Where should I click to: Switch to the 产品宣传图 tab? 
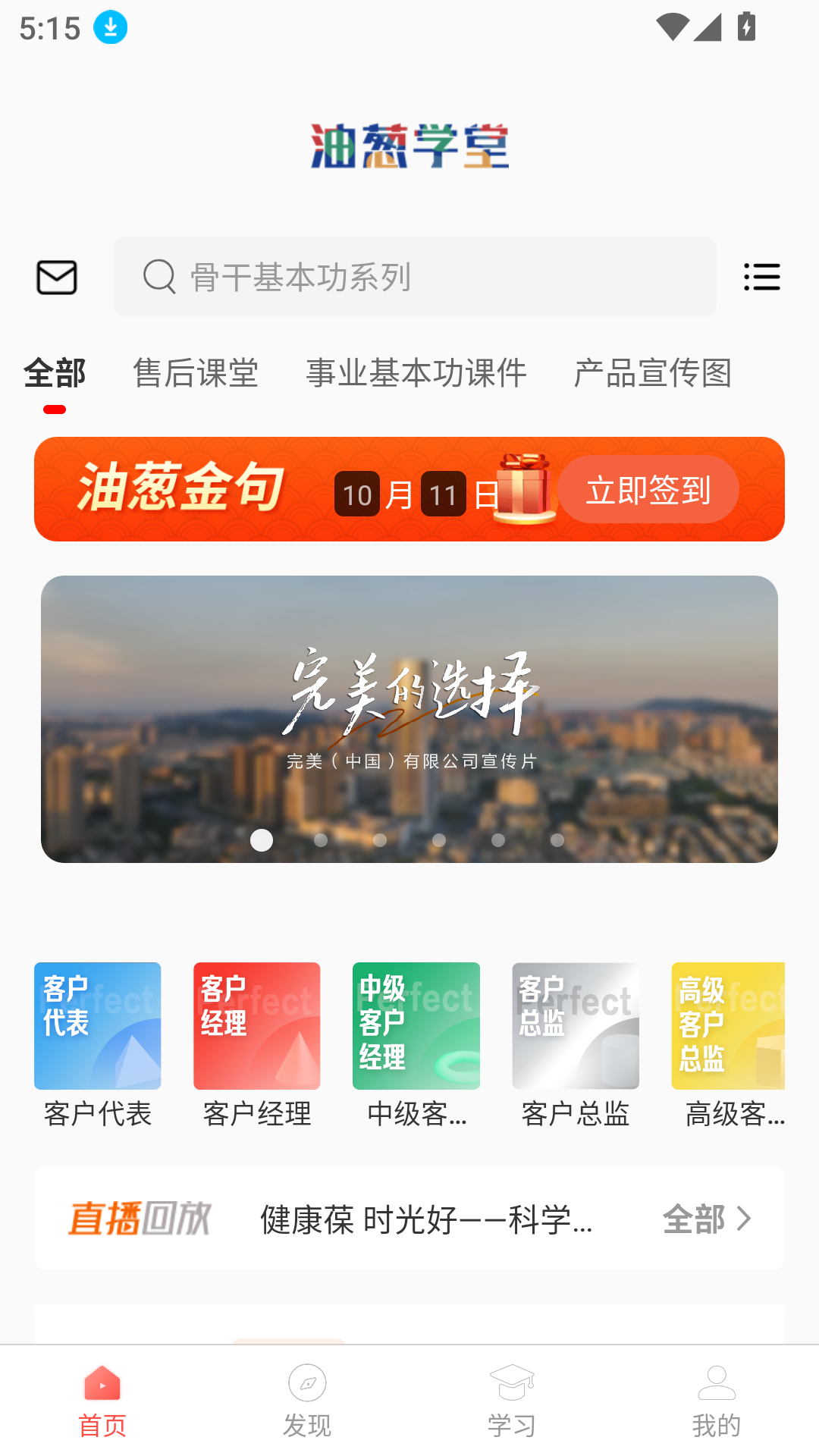(x=653, y=373)
